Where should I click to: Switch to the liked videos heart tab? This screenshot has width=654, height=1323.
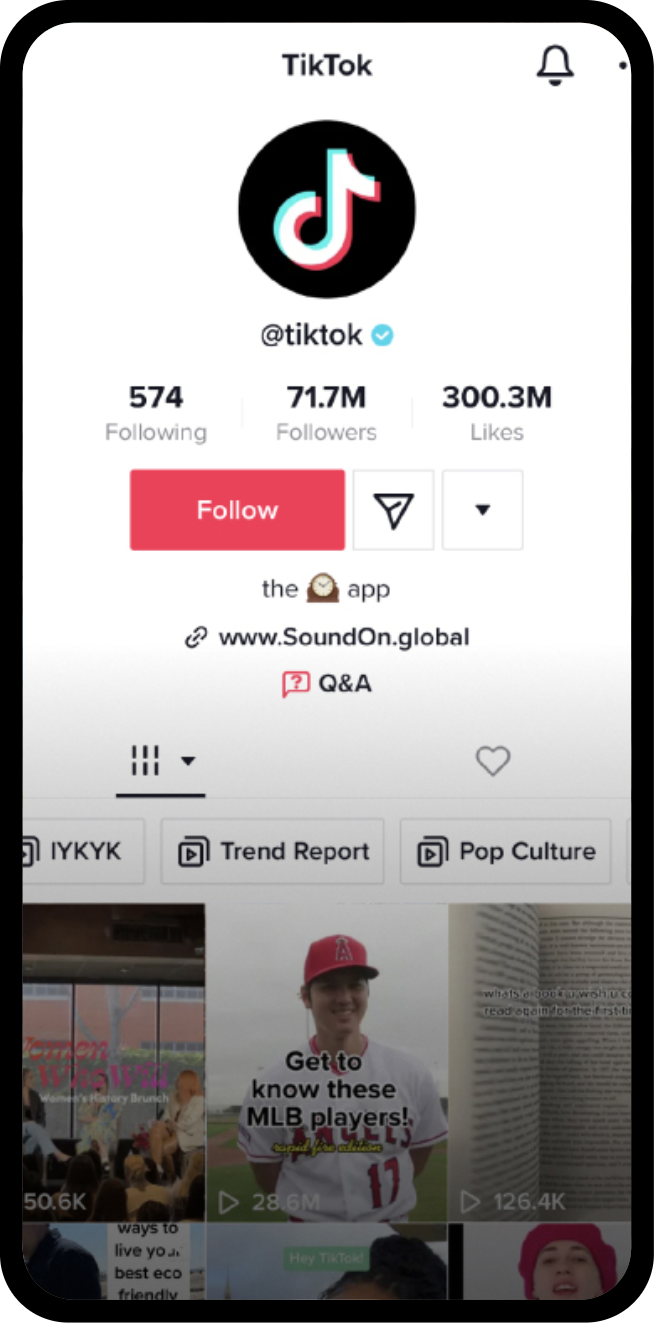(x=492, y=761)
